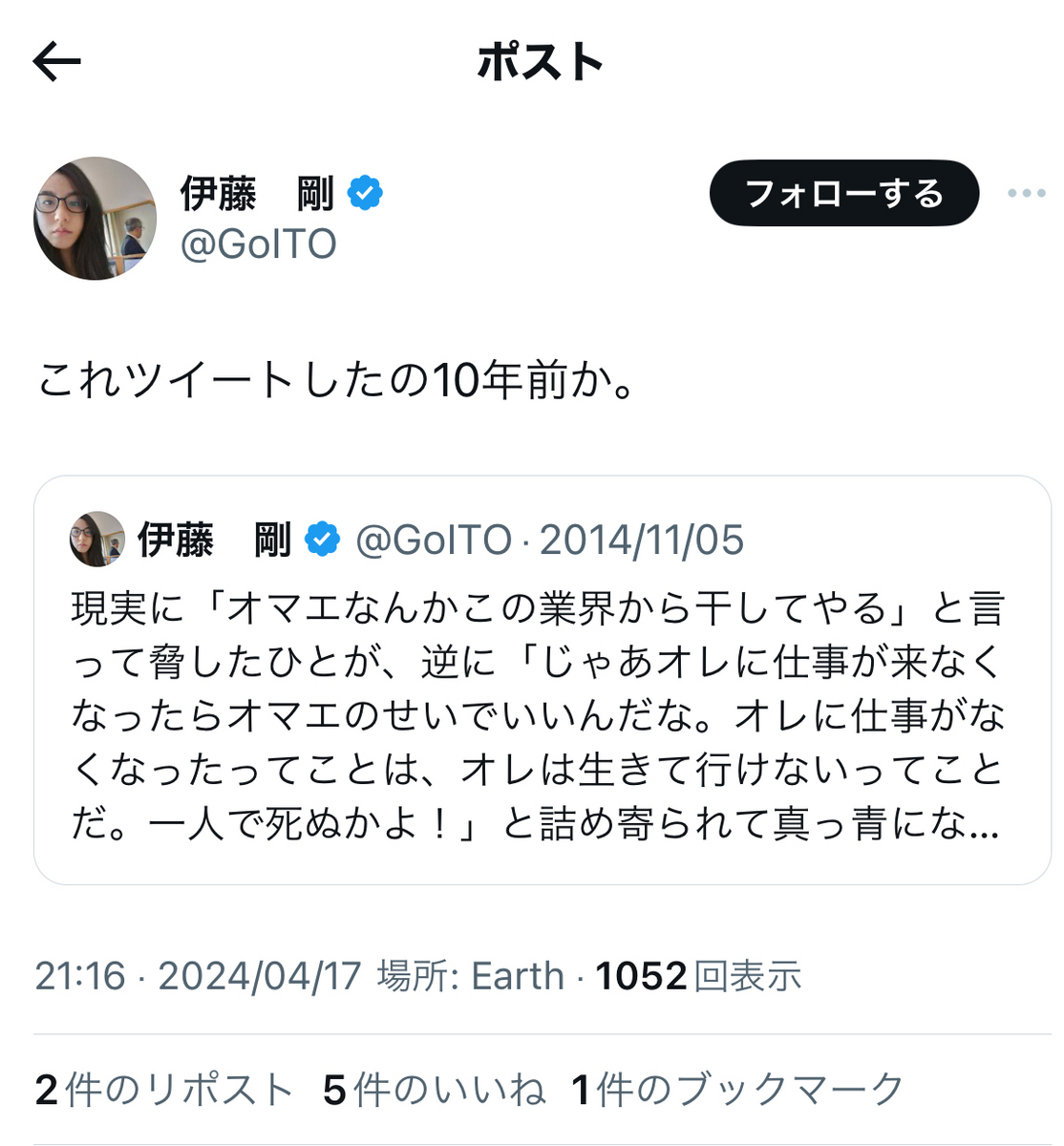Open 伊藤 剛's large profile picture
Image resolution: width=1064 pixels, height=1146 pixels.
[x=95, y=219]
